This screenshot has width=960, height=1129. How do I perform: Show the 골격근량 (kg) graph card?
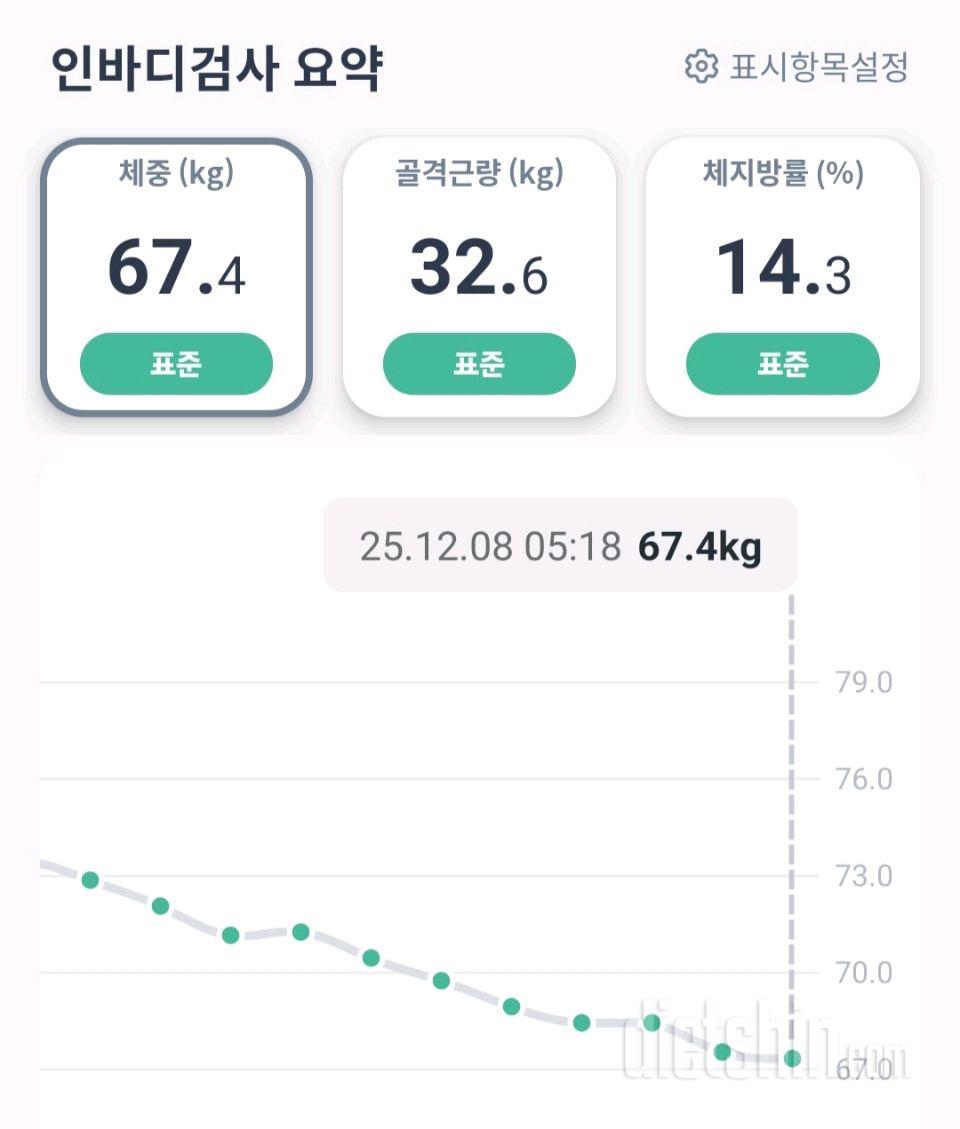click(479, 275)
